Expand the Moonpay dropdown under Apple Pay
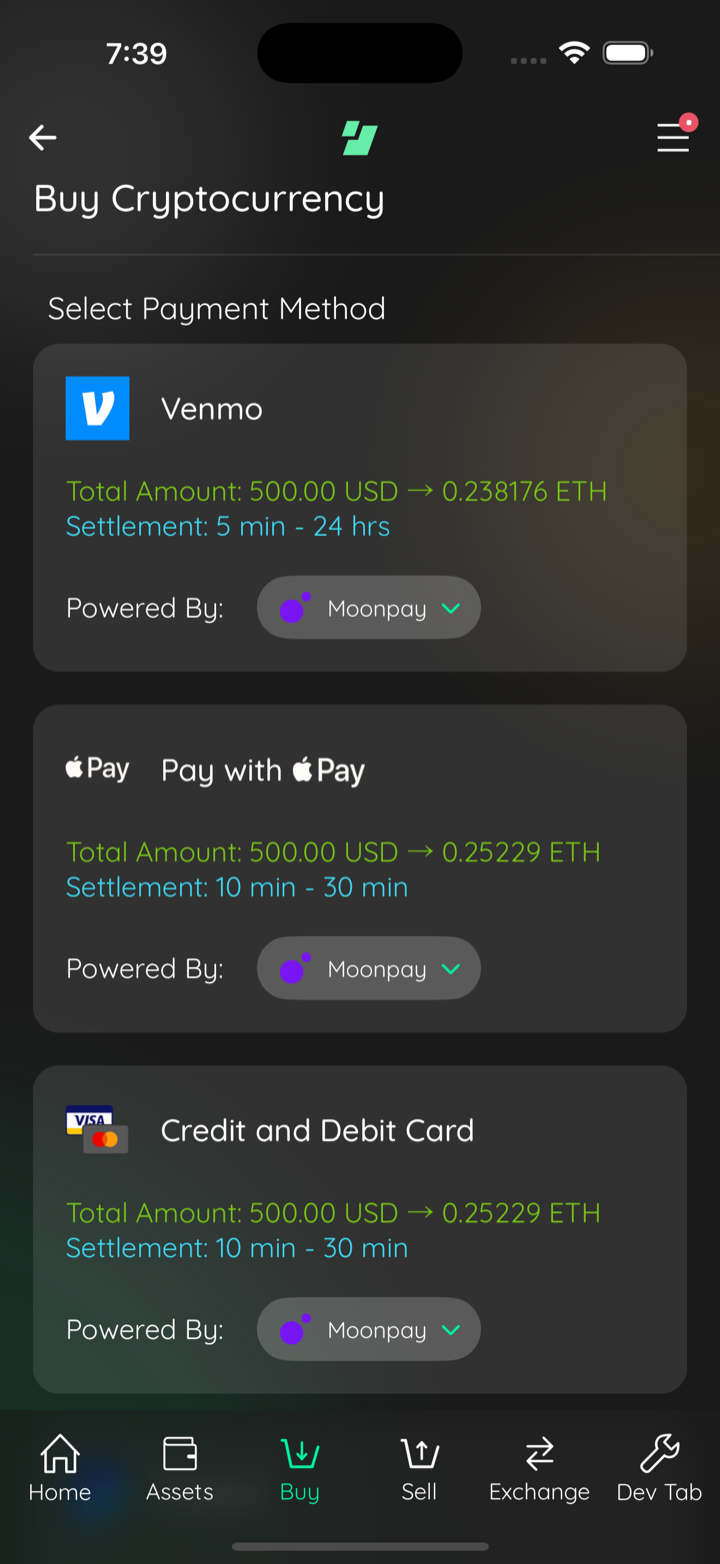 (369, 969)
